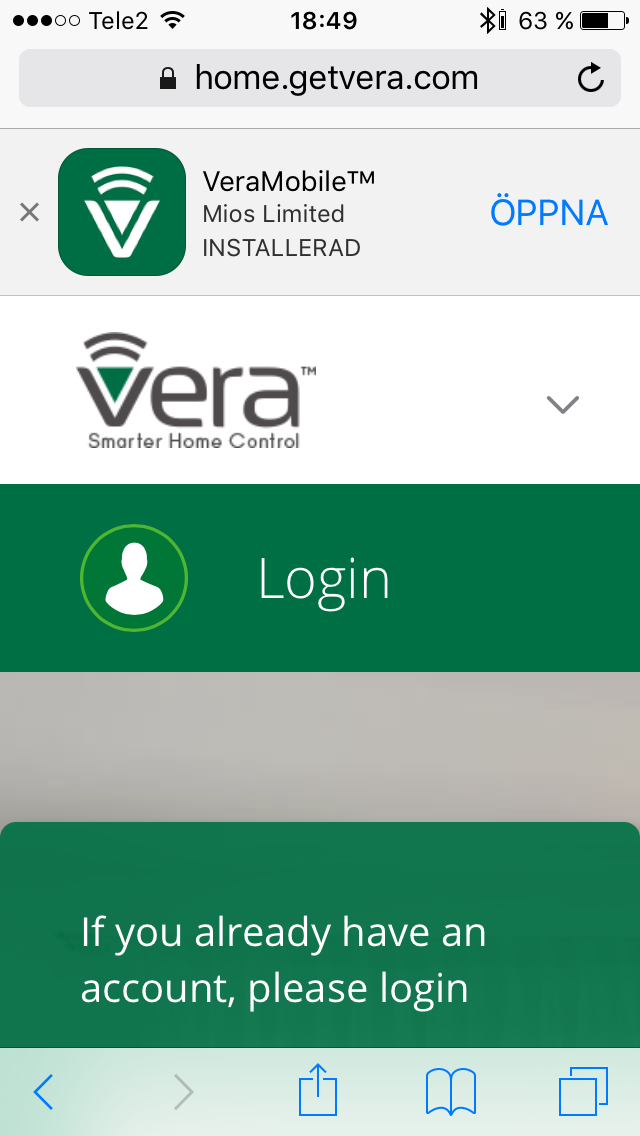The height and width of the screenshot is (1136, 640).
Task: Tap the home.getvera.com address bar
Action: [320, 78]
